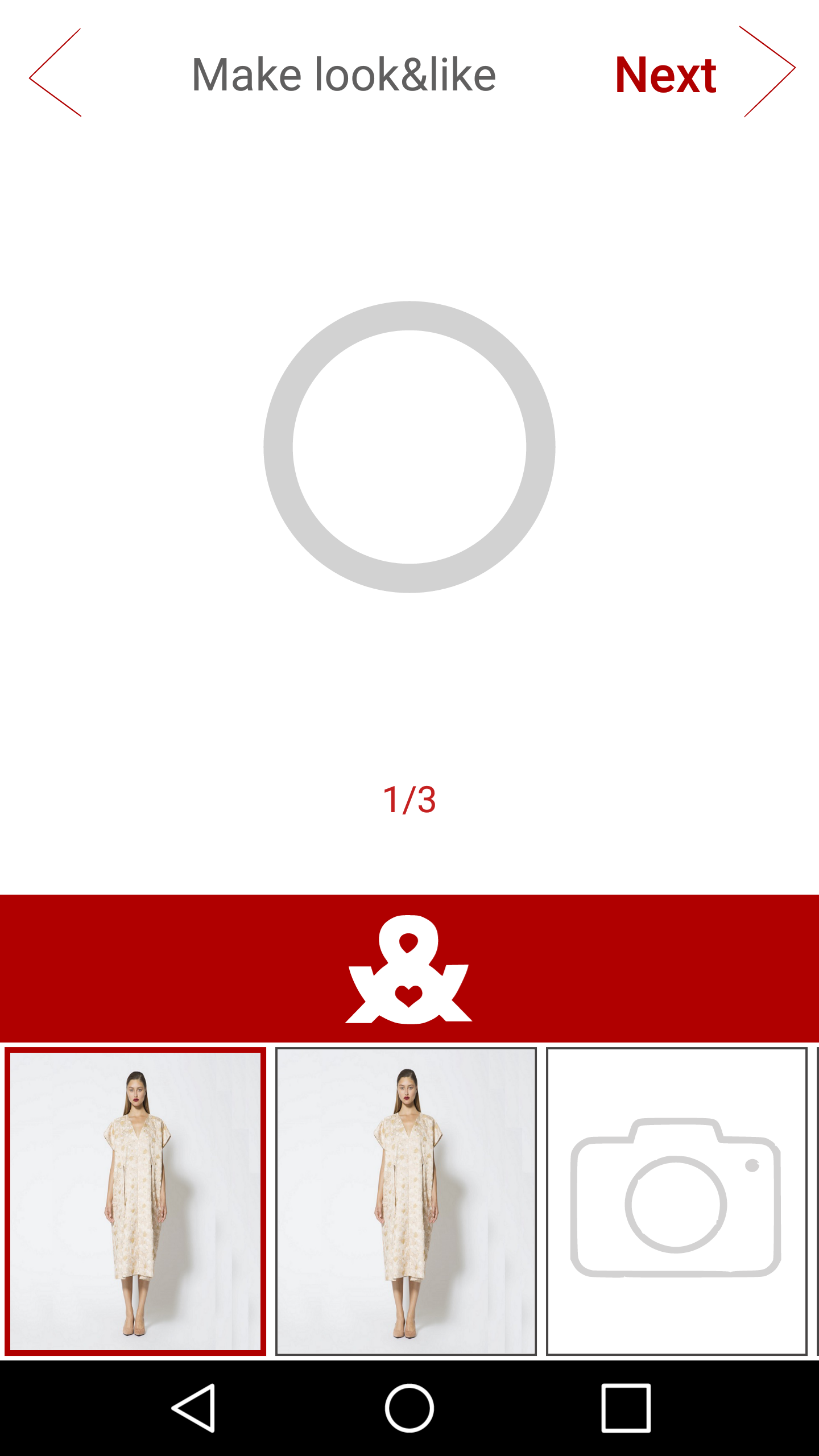Go to the home screen

[x=409, y=1408]
